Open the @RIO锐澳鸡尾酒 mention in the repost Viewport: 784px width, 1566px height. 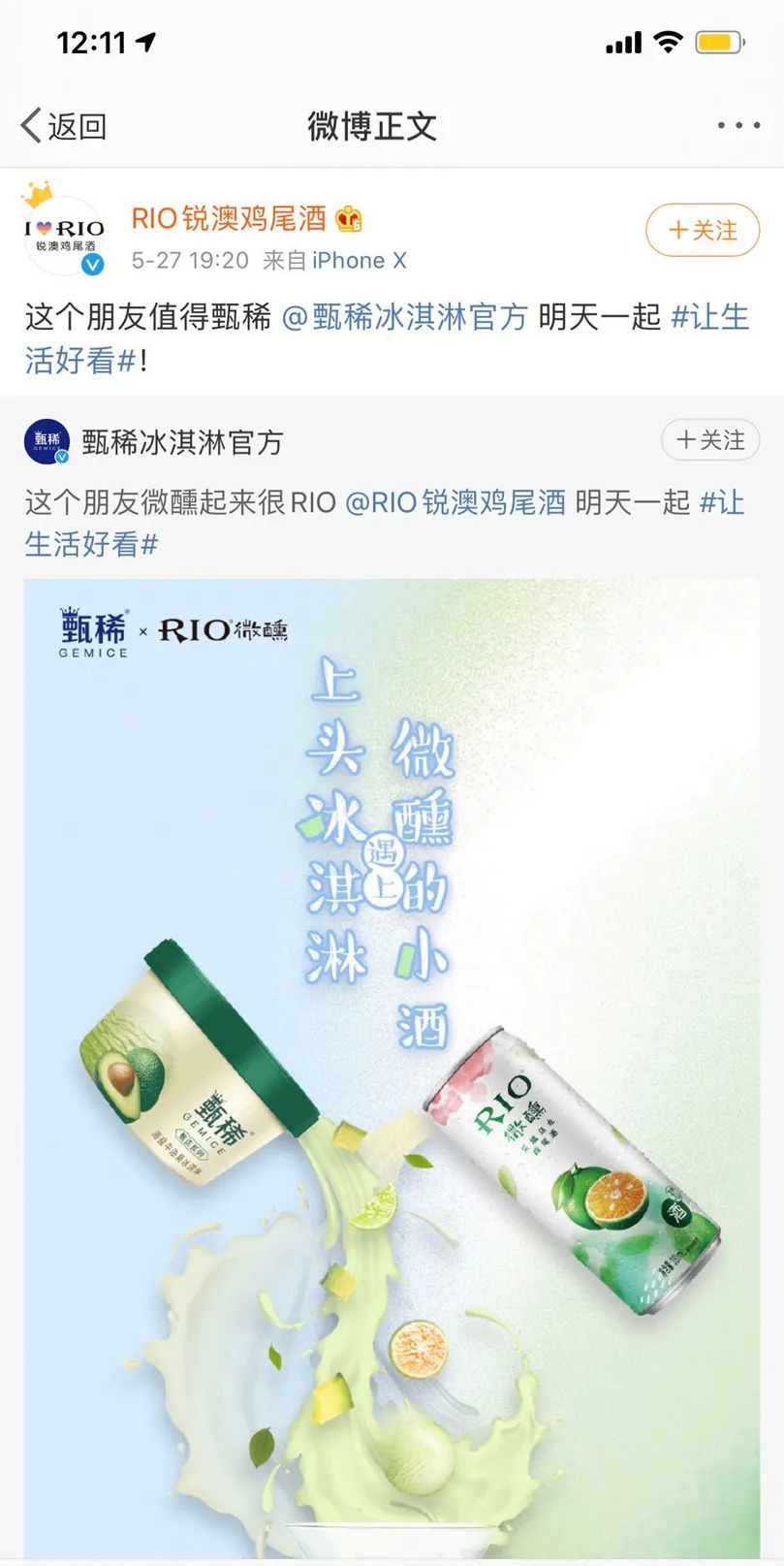coord(455,502)
